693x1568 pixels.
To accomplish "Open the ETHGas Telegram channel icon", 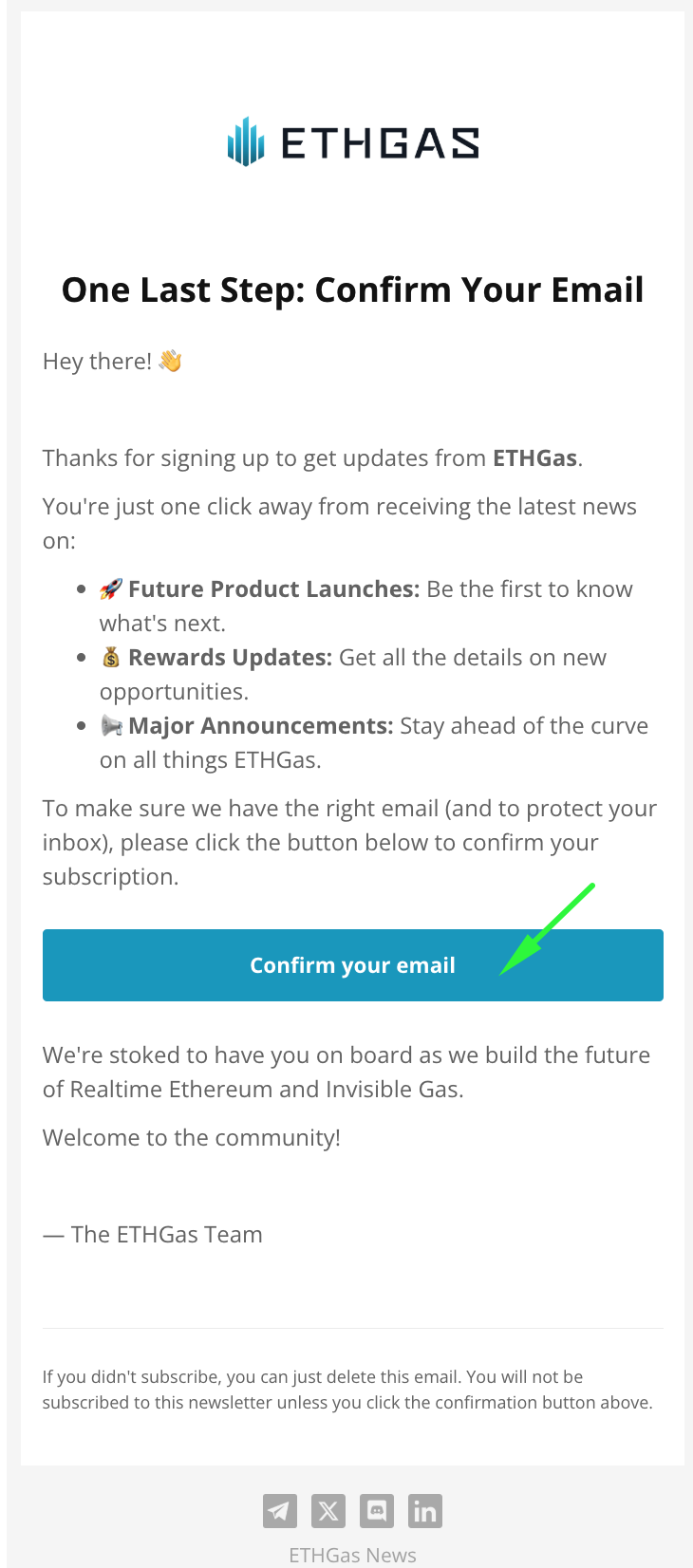I will (x=280, y=1510).
